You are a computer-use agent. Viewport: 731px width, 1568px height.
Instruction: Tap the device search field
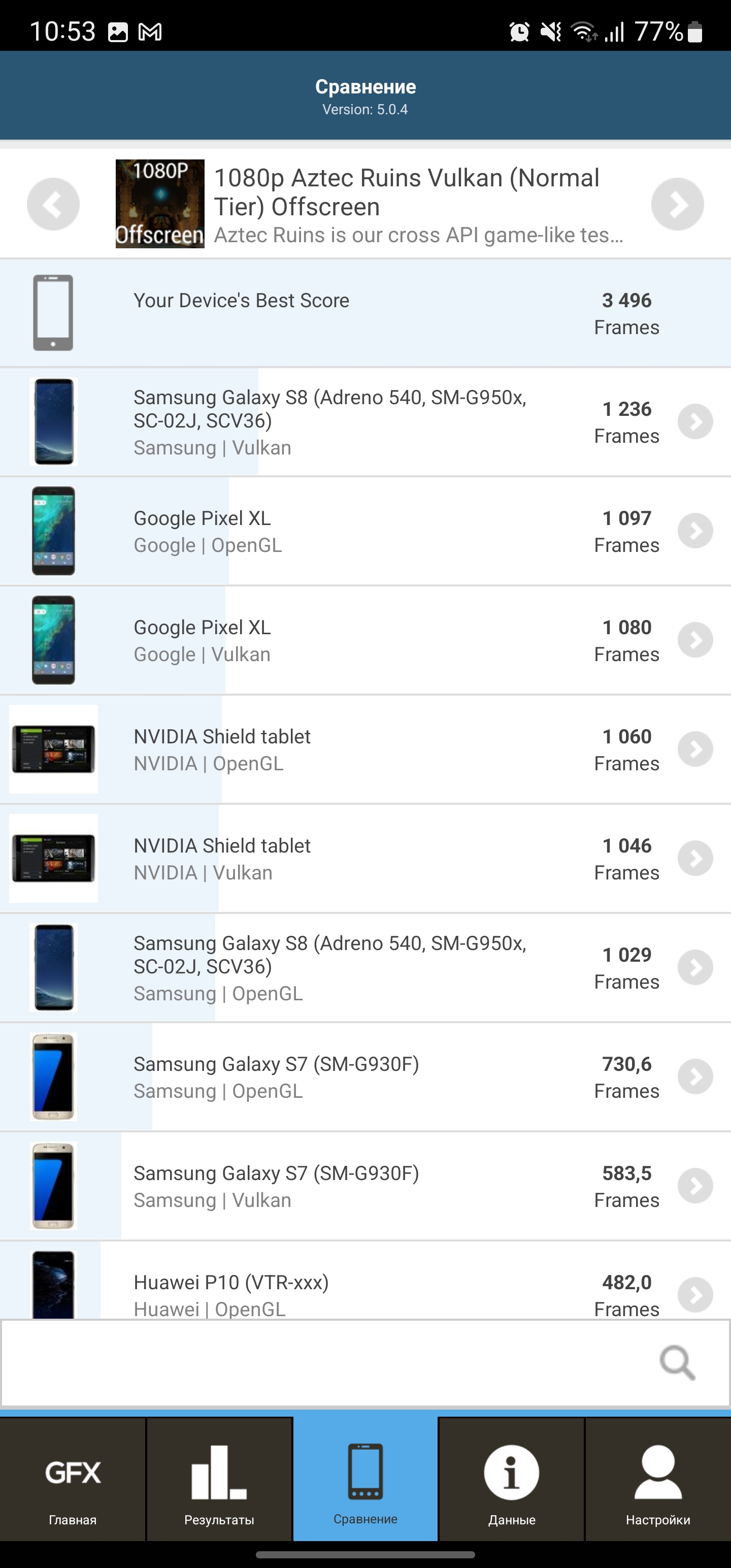point(328,1362)
